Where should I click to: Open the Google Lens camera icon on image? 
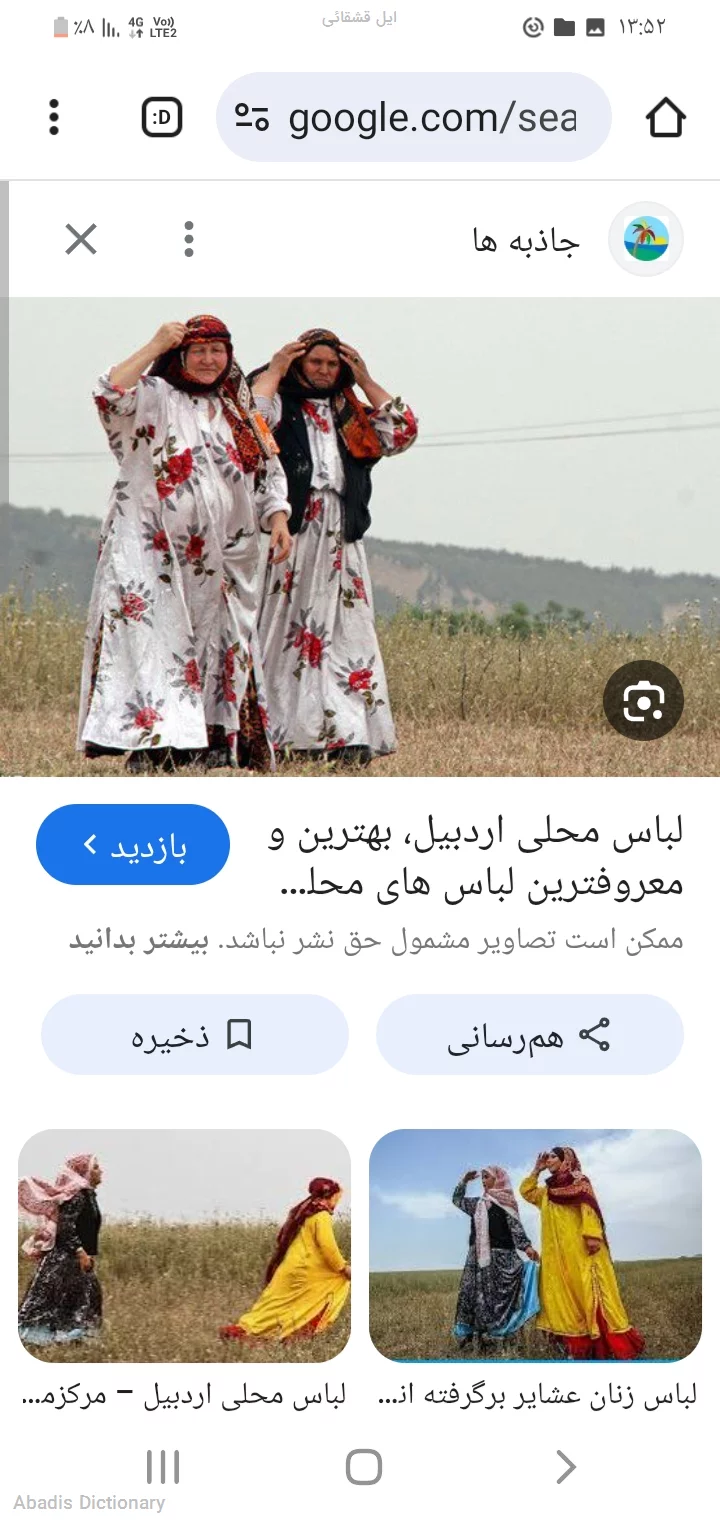click(644, 701)
